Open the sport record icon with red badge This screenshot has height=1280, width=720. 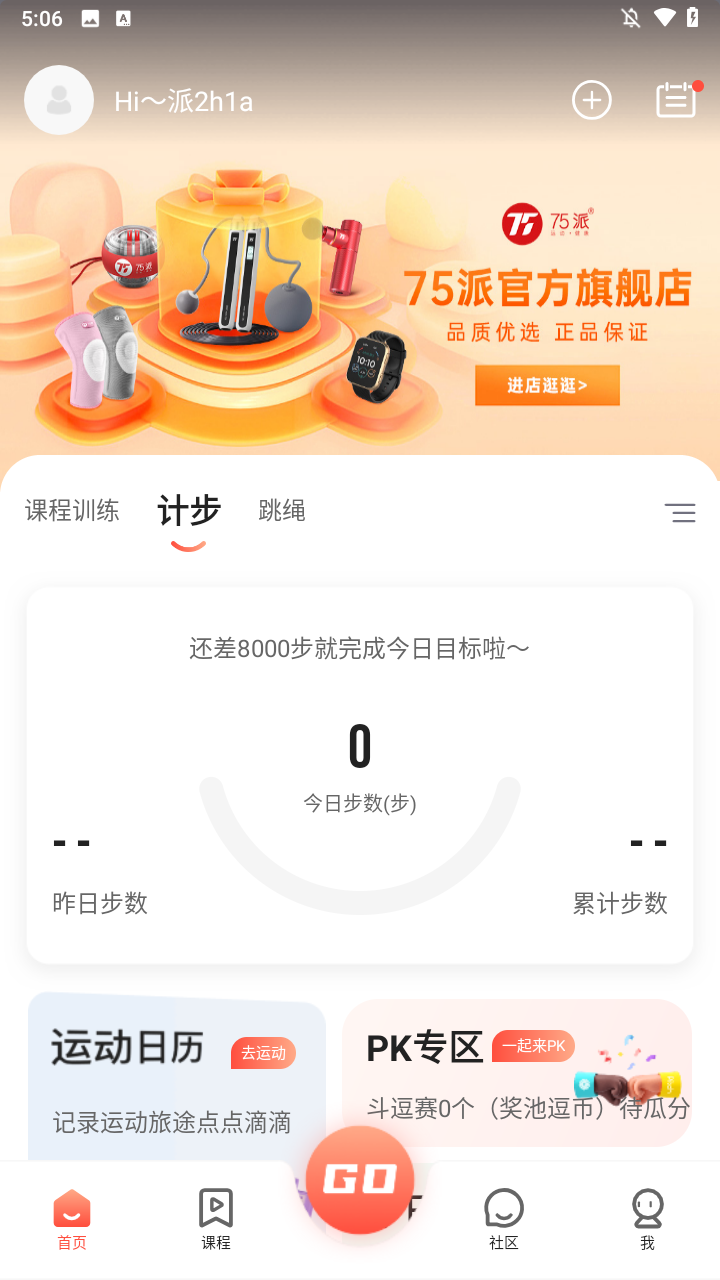676,100
